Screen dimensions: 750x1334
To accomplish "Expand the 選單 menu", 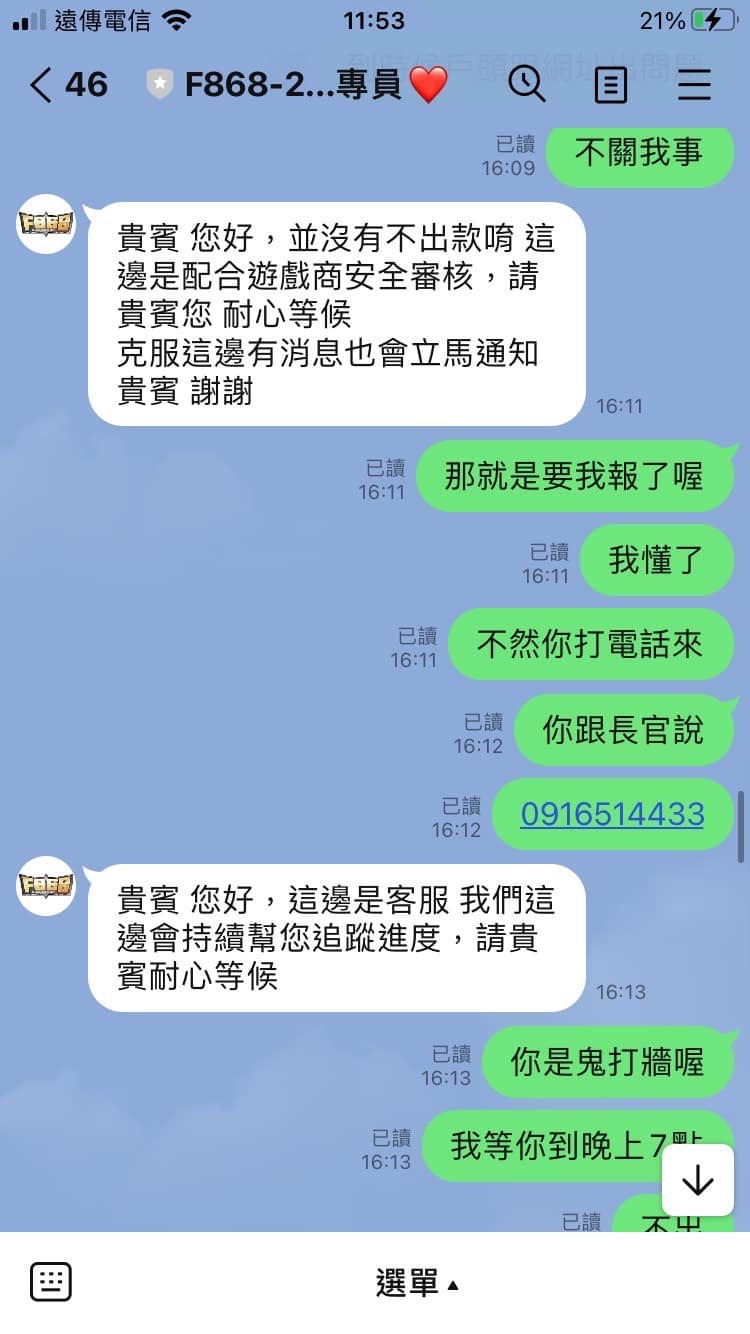I will tap(417, 1283).
